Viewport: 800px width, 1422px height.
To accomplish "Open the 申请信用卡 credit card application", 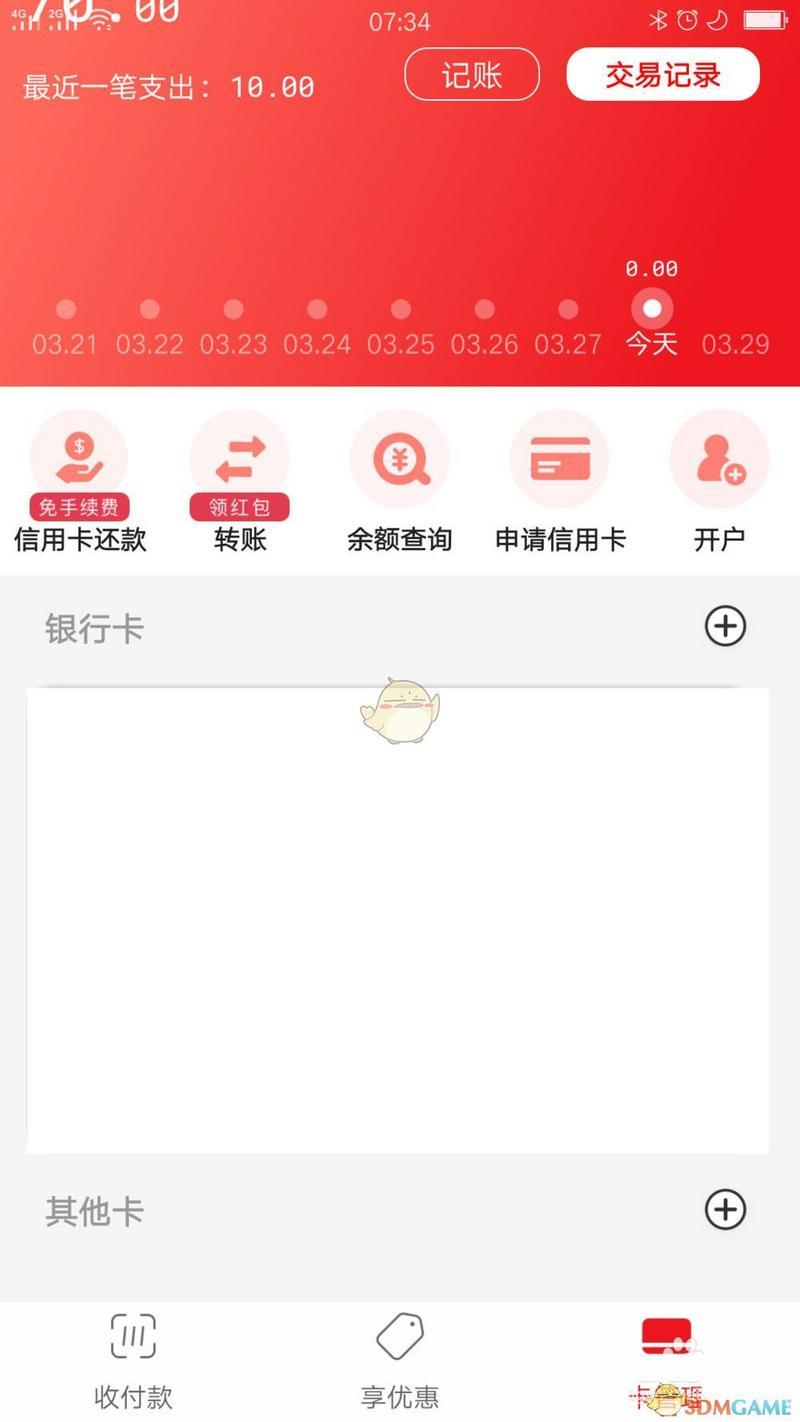I will pyautogui.click(x=559, y=457).
